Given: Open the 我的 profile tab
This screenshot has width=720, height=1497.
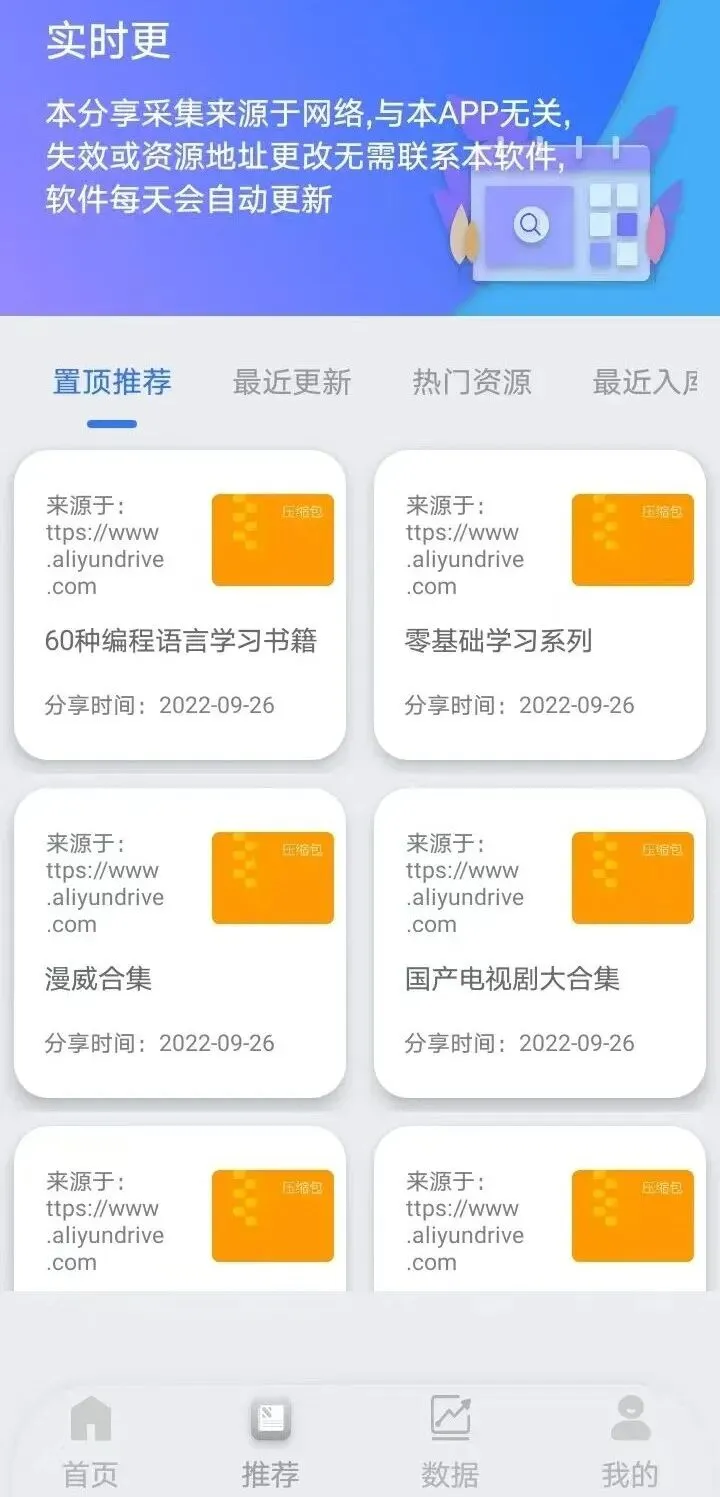Looking at the screenshot, I should coord(630,1440).
